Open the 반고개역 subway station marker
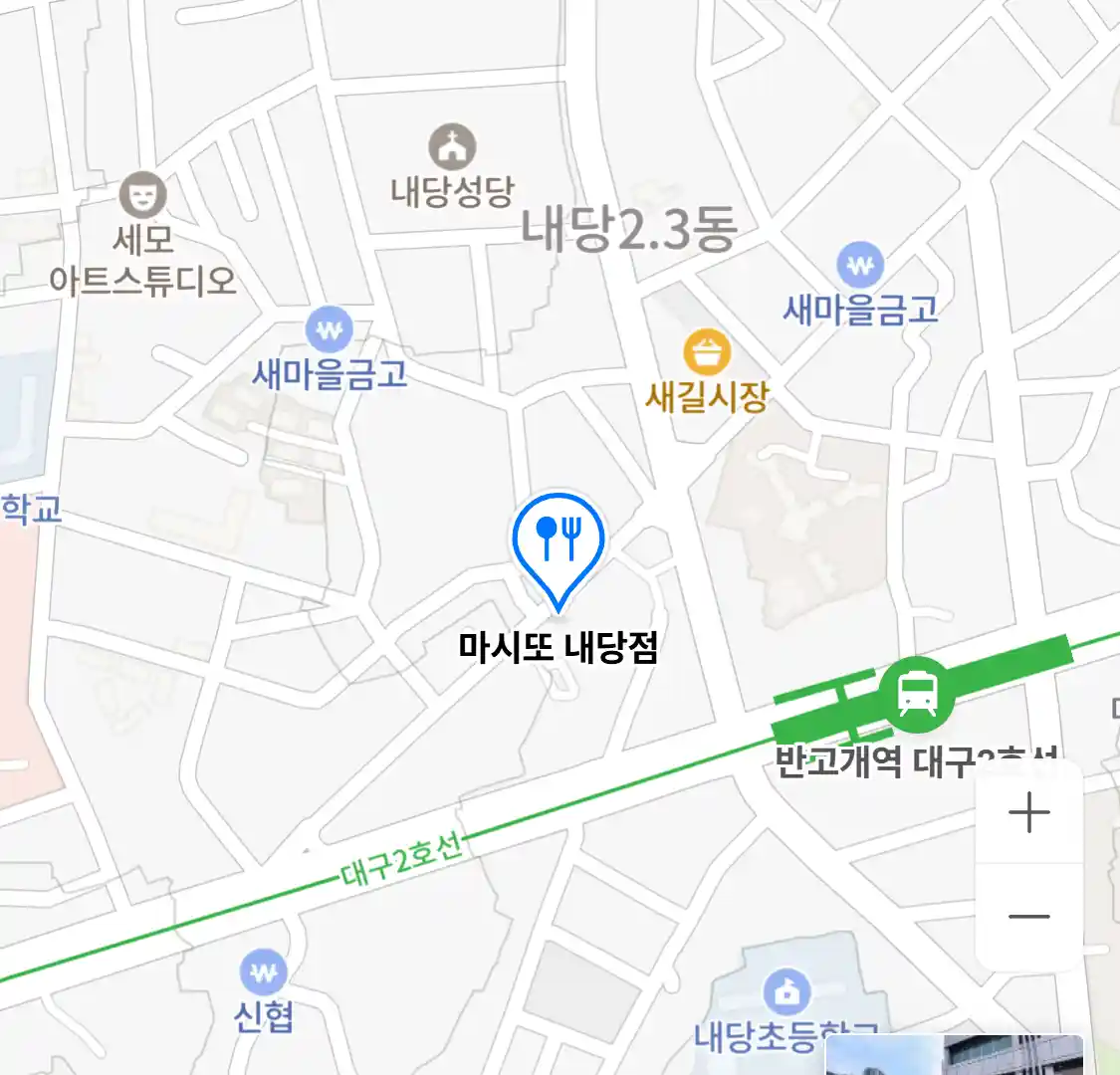Viewport: 1120px width, 1075px height. tap(916, 694)
